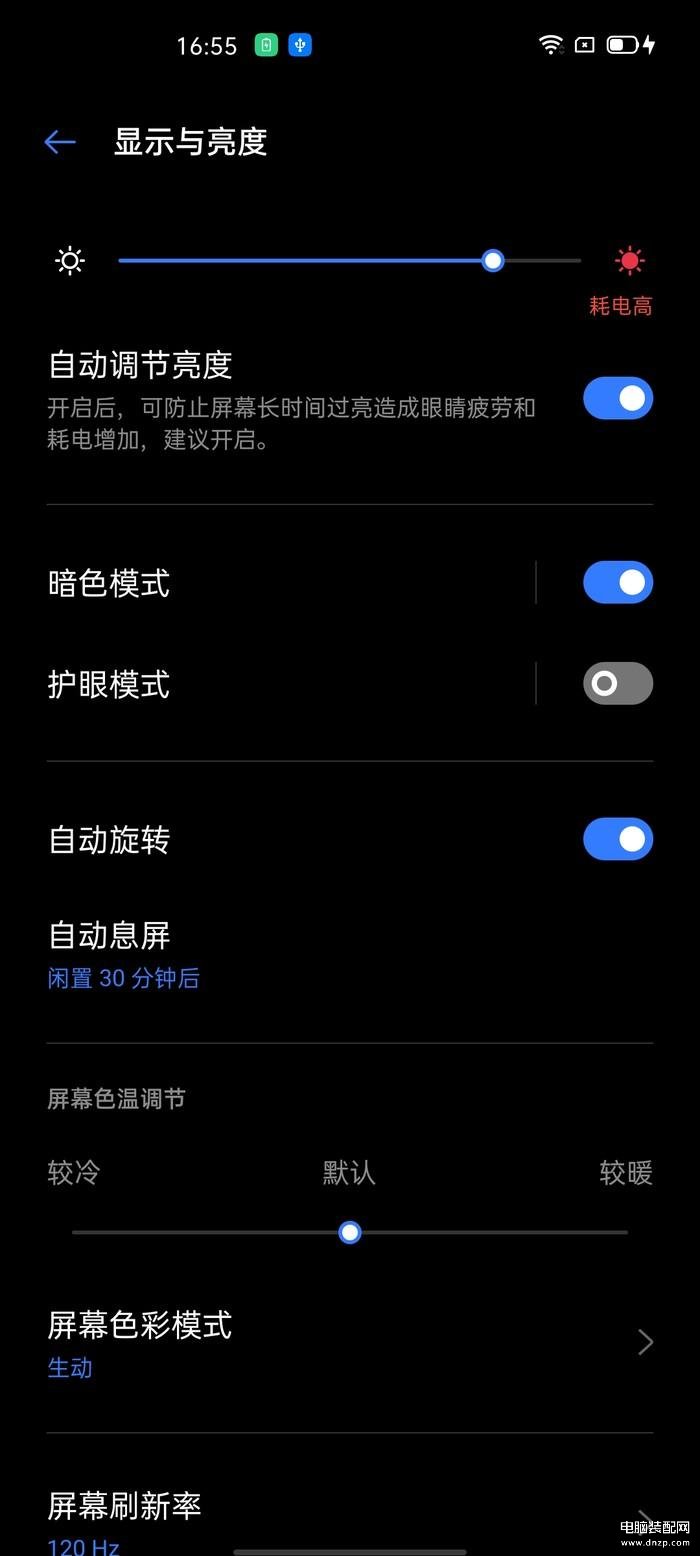Enable the 护眼模式 switch
The height and width of the screenshot is (1556, 700).
tap(618, 683)
